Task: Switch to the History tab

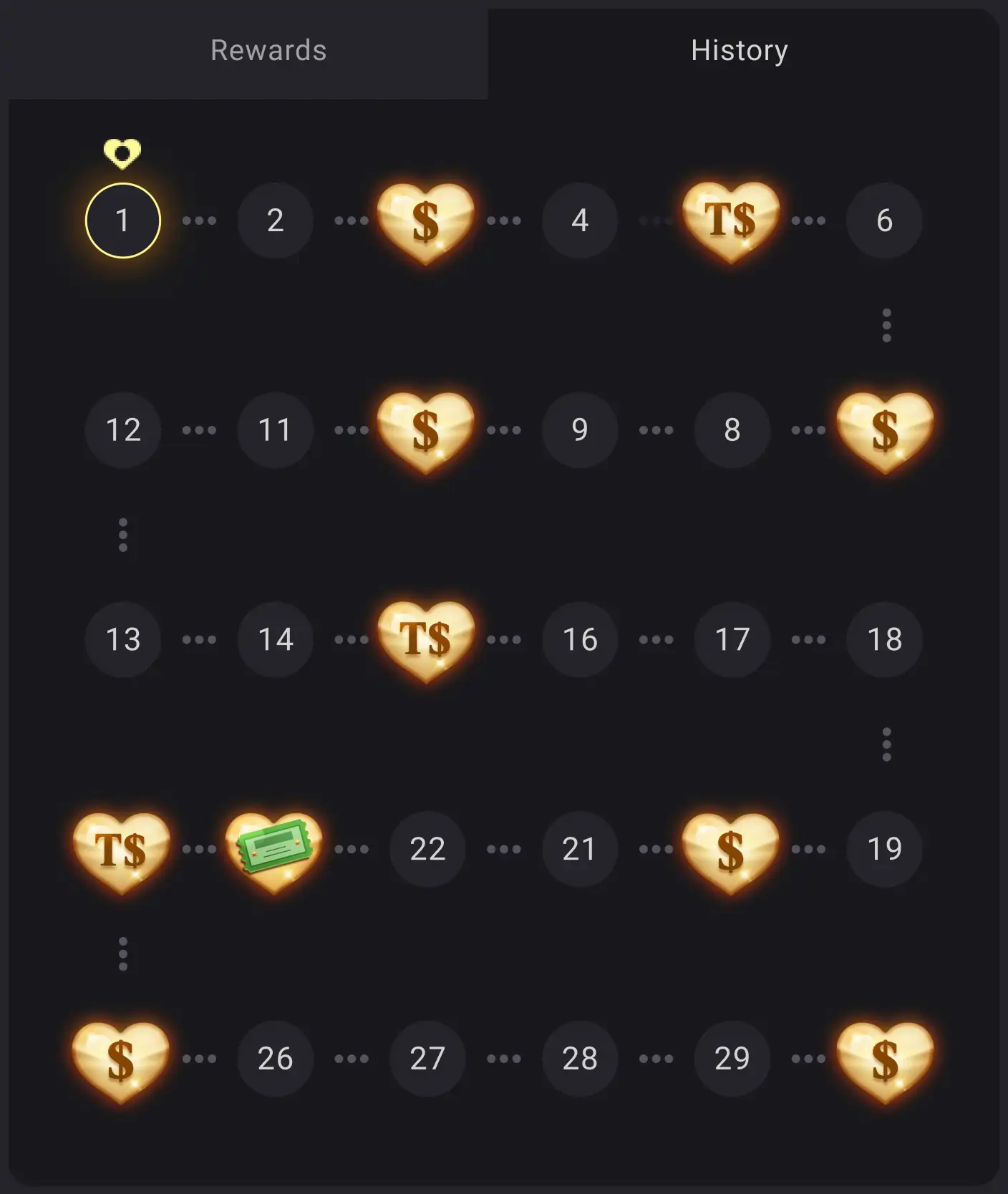Action: (740, 51)
